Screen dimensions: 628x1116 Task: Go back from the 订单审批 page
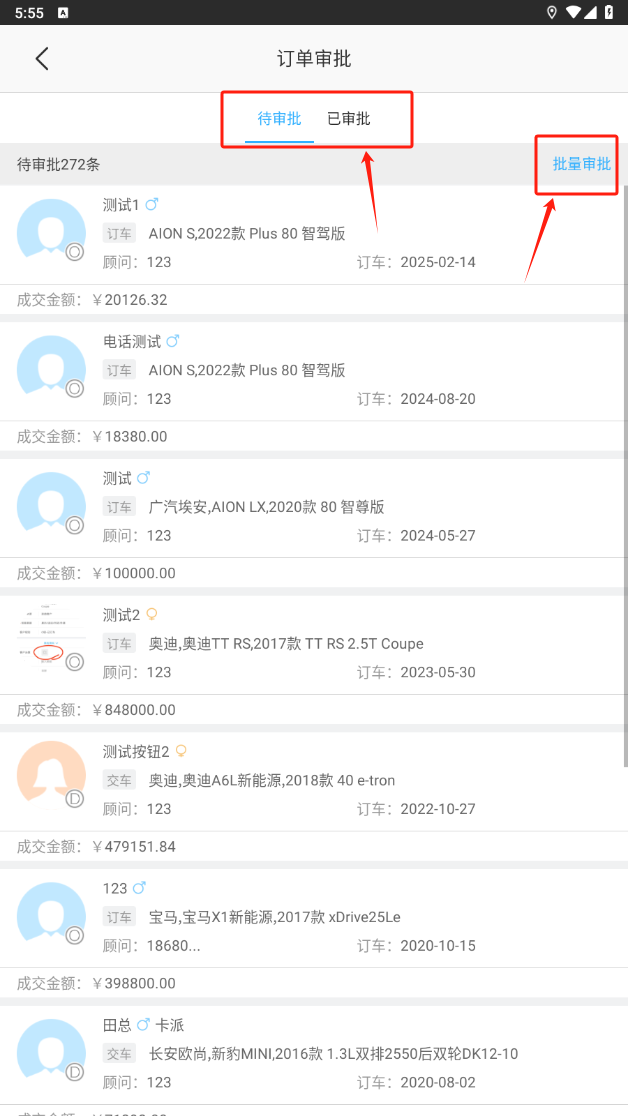pos(42,59)
